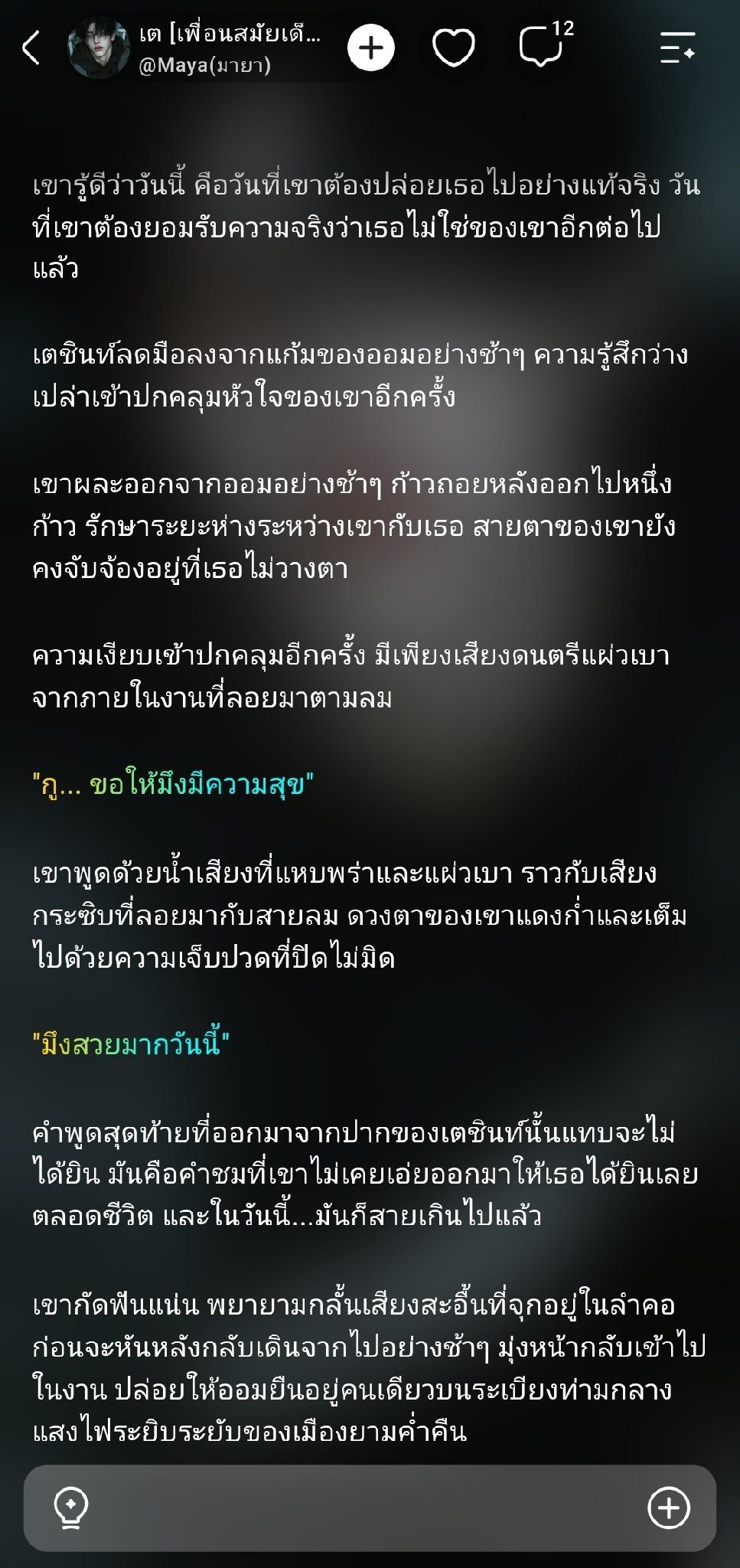Open the character avatar for เต

tap(98, 47)
